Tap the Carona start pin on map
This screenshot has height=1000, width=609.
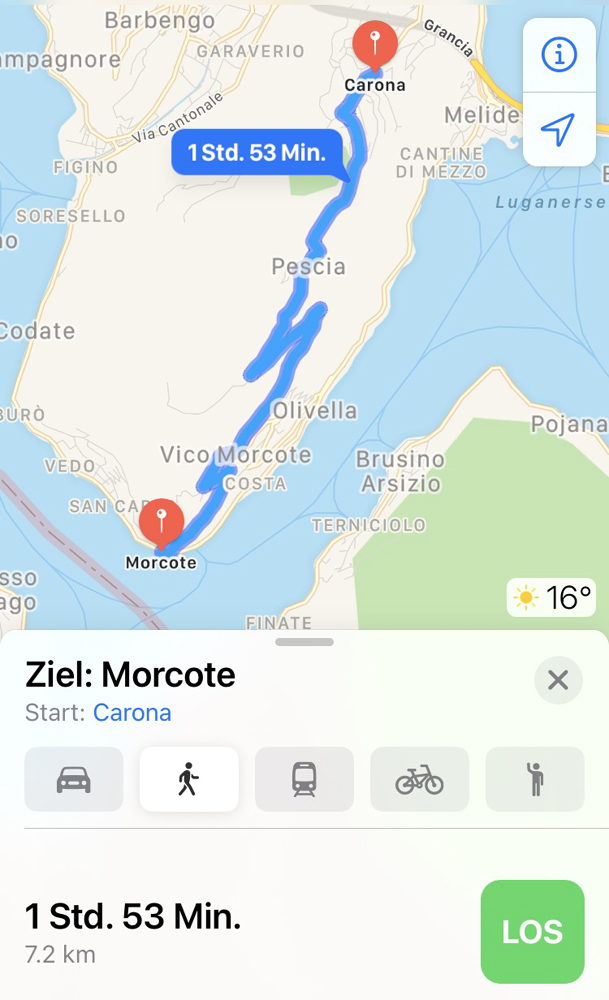(x=375, y=47)
